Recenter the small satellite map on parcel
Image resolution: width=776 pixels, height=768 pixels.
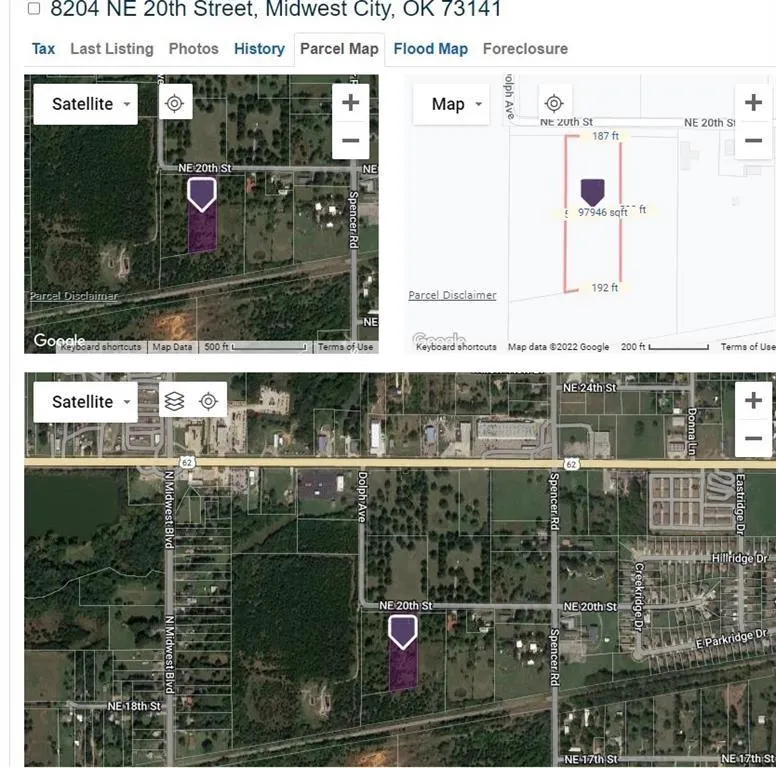coord(175,103)
